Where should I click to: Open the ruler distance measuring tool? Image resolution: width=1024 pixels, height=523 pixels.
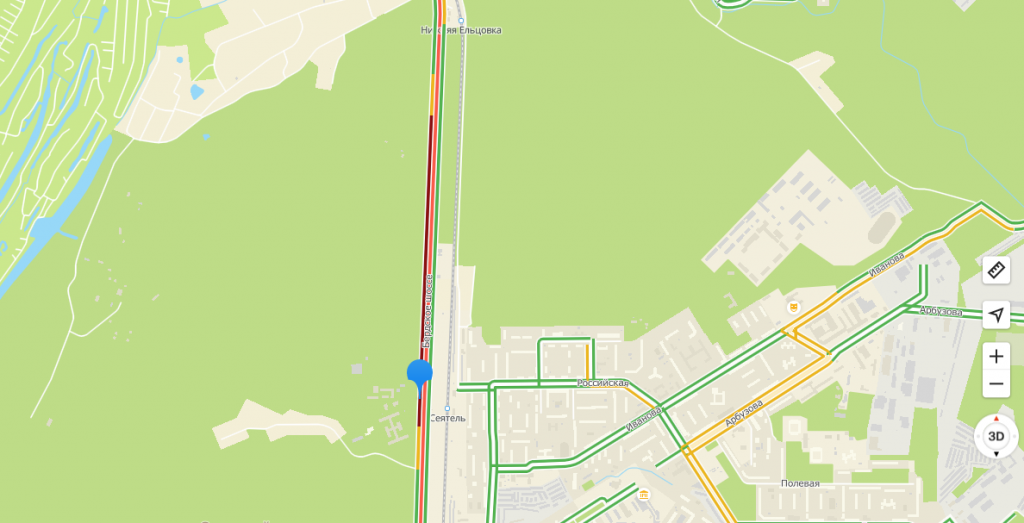tap(996, 270)
